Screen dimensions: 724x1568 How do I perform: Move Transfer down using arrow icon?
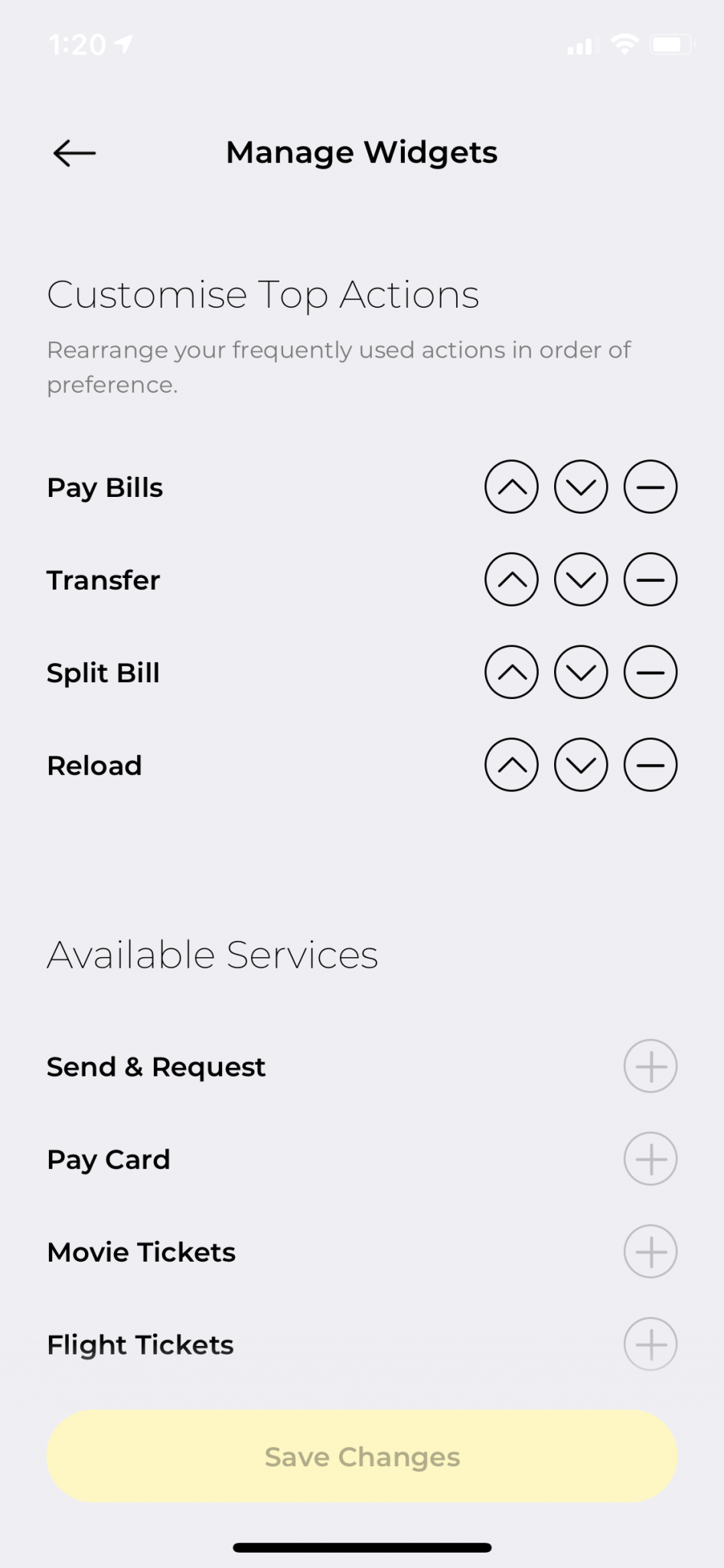581,580
